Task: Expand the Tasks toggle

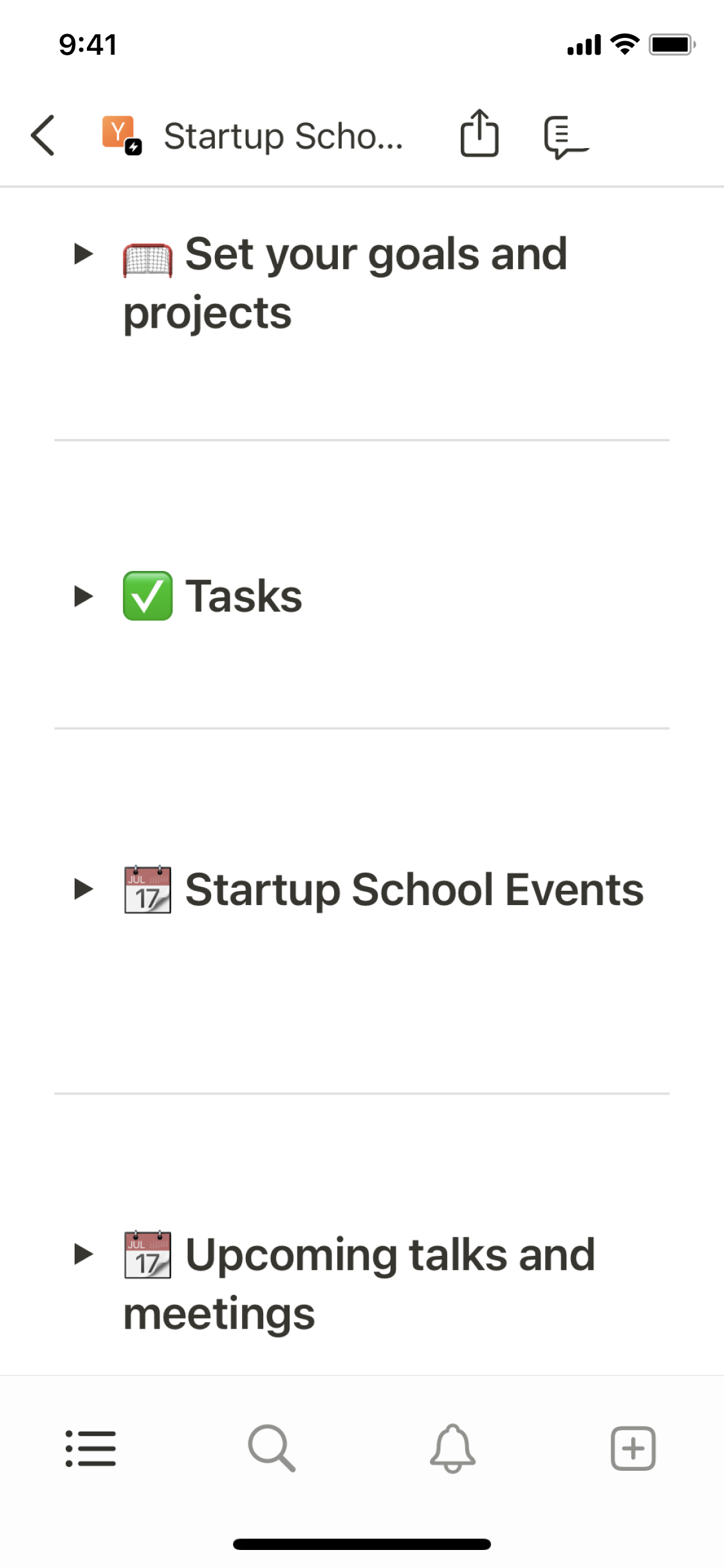Action: [x=84, y=596]
